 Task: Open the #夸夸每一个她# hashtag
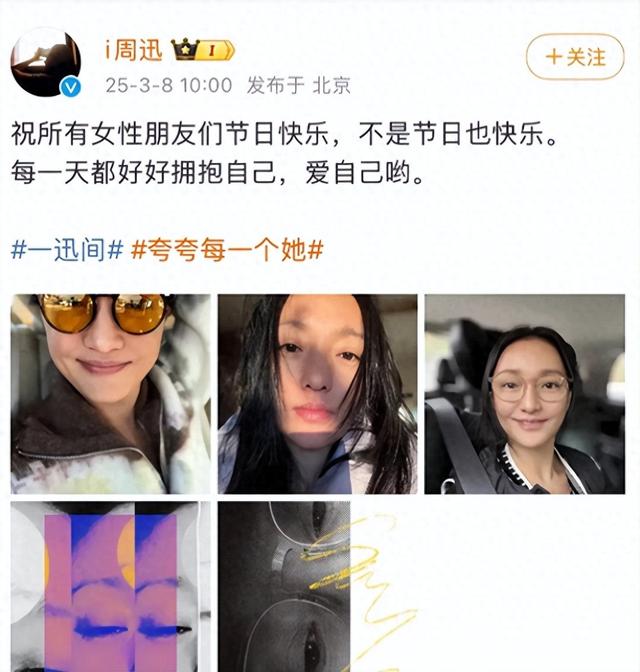[228, 249]
